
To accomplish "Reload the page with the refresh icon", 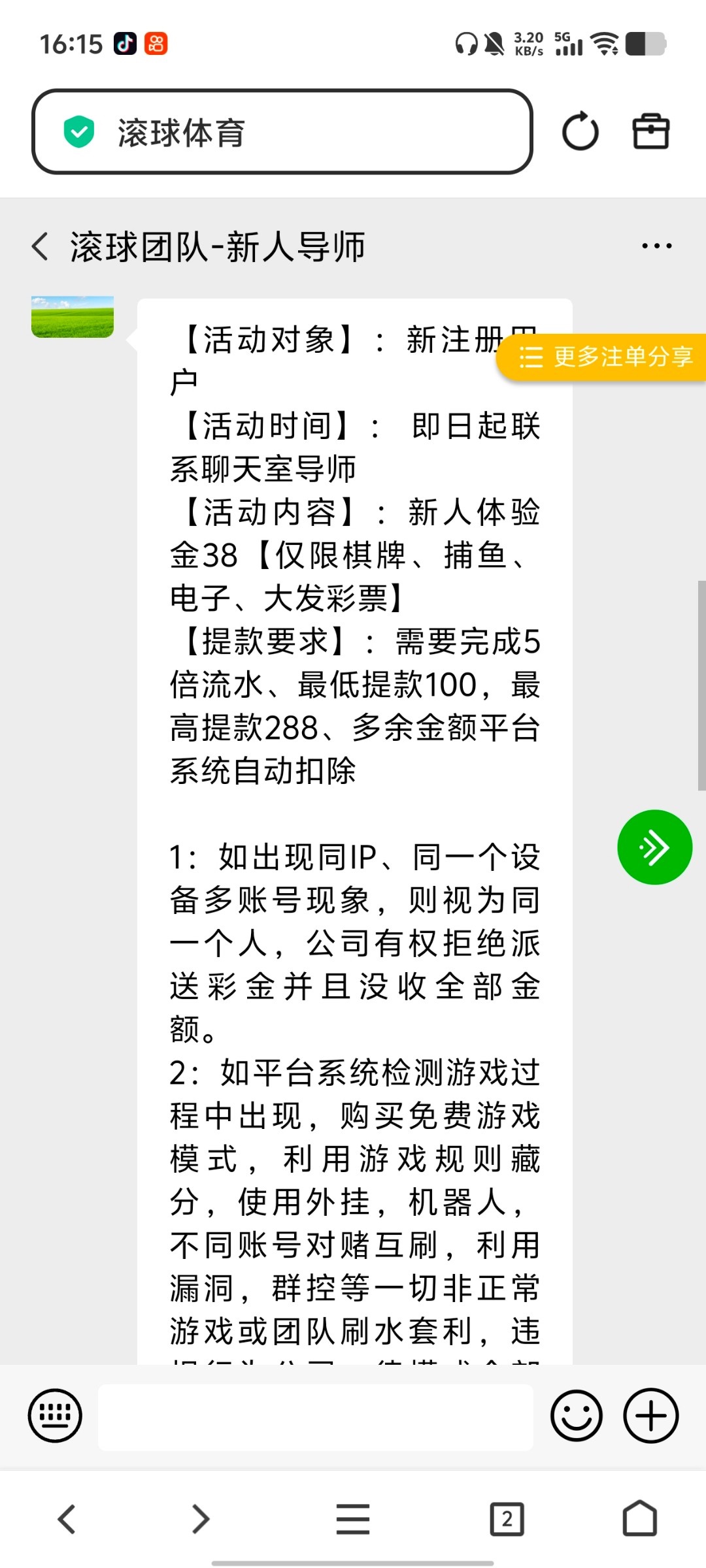I will 580,132.
